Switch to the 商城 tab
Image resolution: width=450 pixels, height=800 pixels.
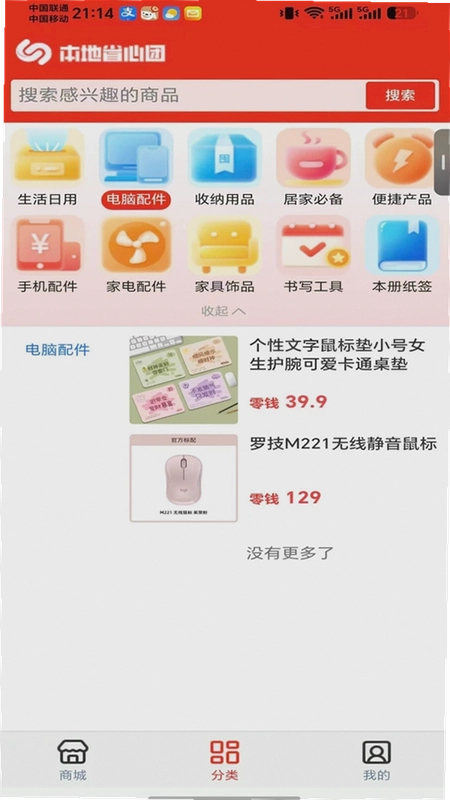(x=72, y=760)
